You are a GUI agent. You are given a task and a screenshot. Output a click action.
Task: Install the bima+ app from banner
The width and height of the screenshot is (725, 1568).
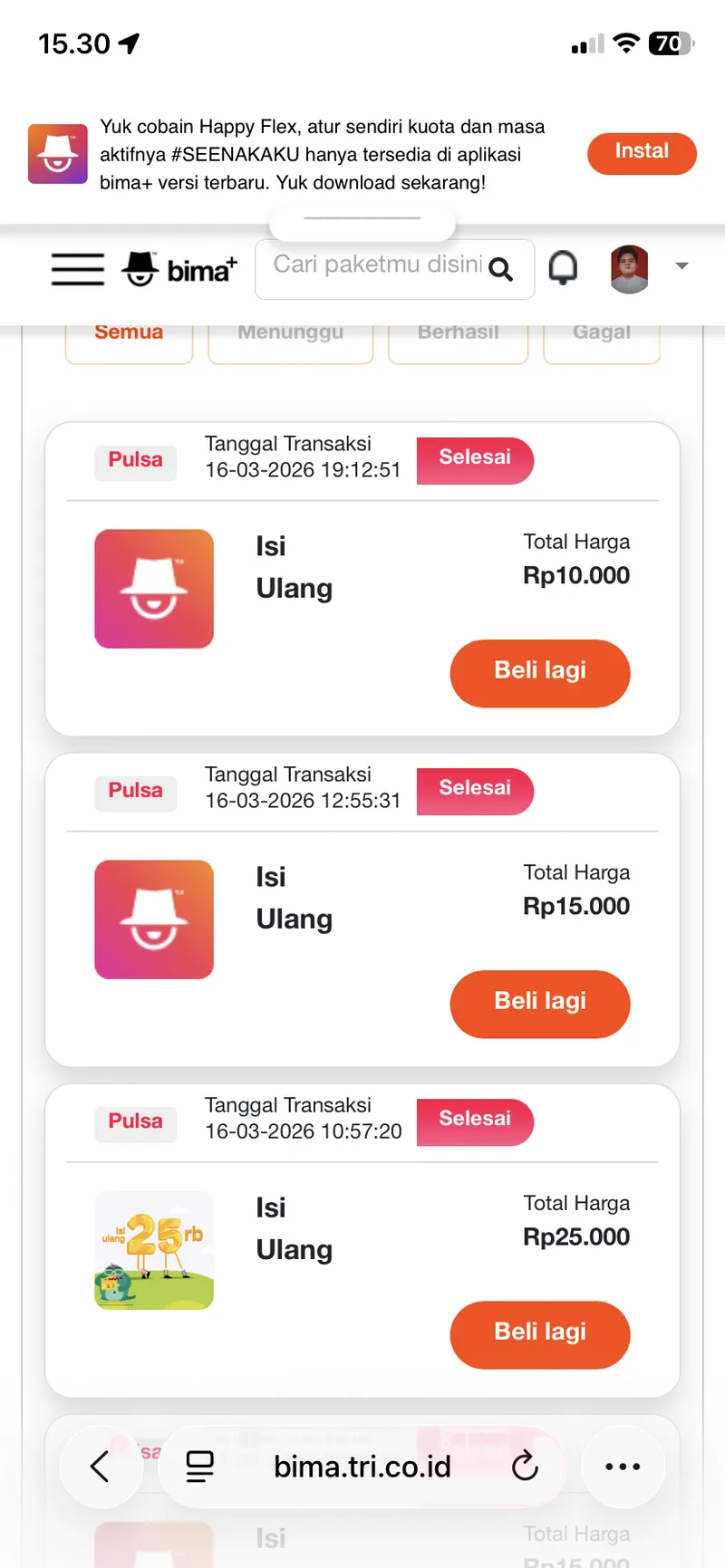coord(642,153)
